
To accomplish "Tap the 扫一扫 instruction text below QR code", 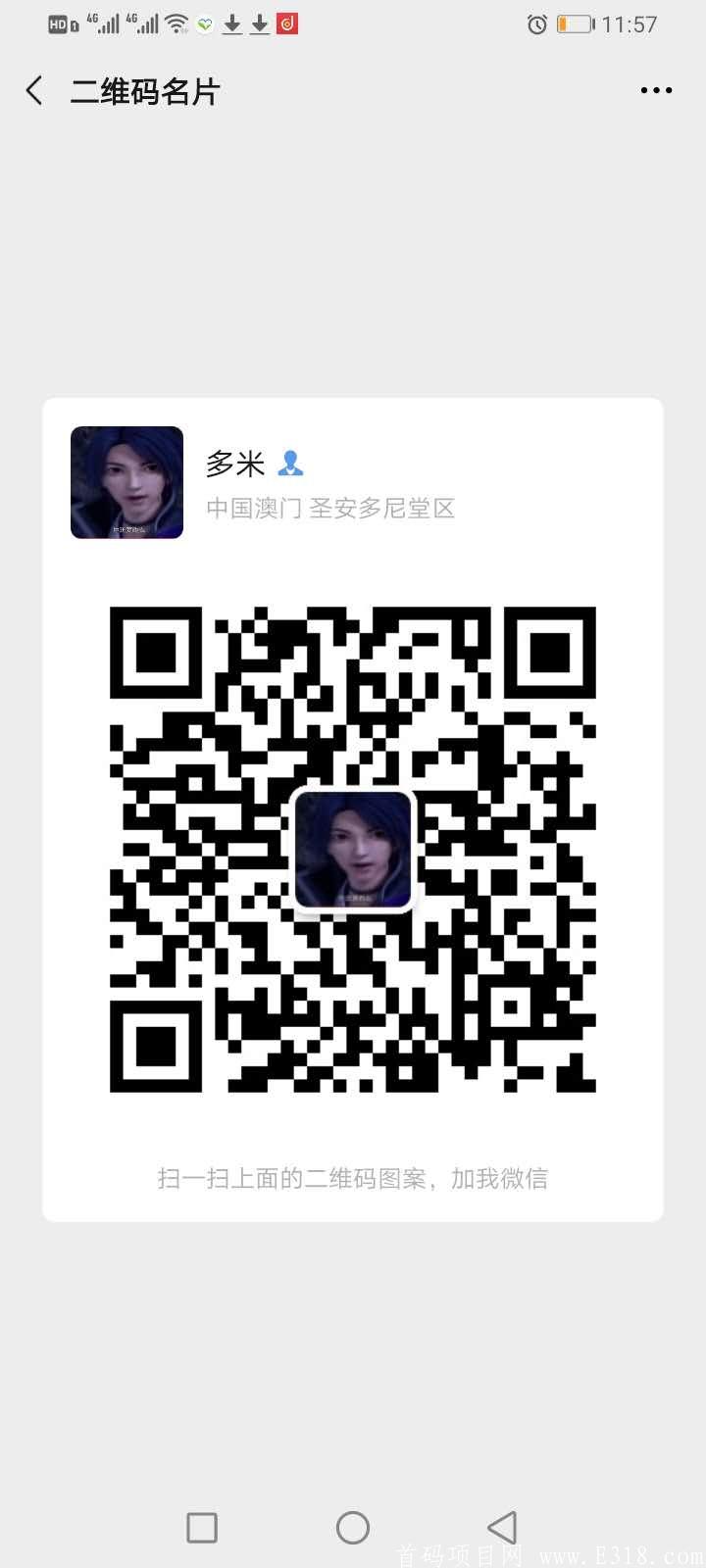I will pyautogui.click(x=353, y=1178).
